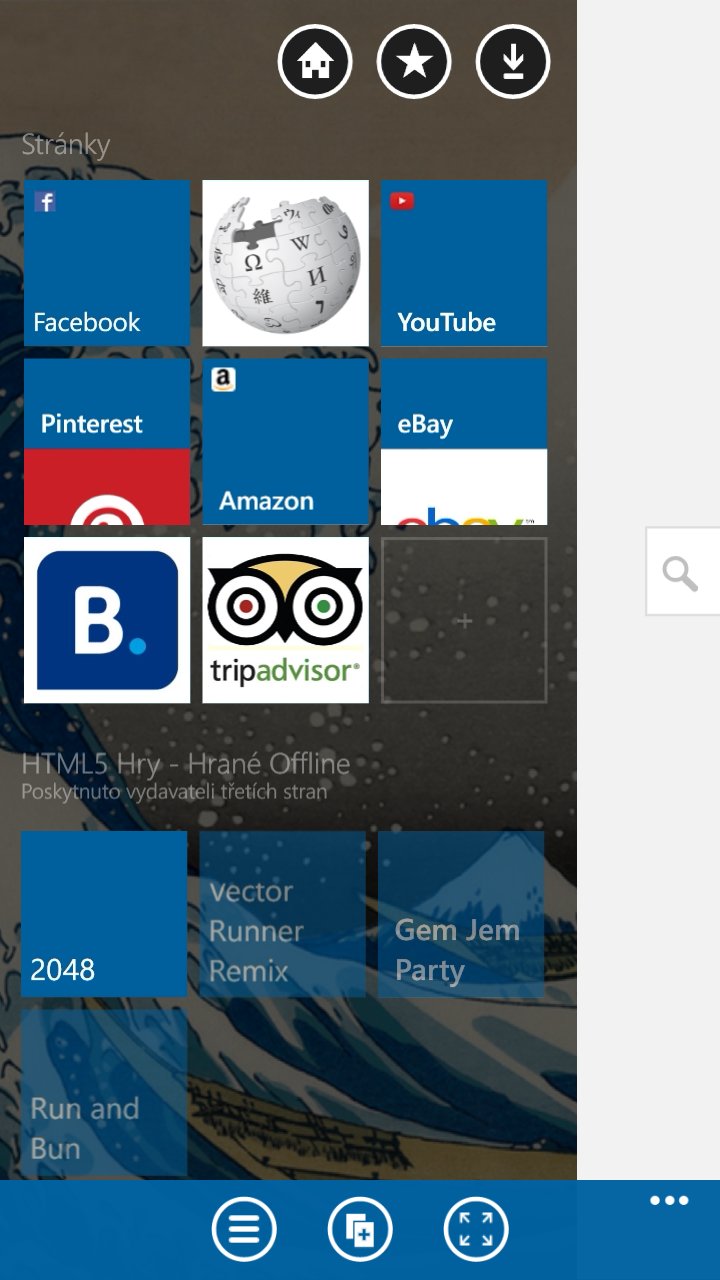Open the Pinterest tile
The height and width of the screenshot is (1280, 720).
click(x=107, y=442)
